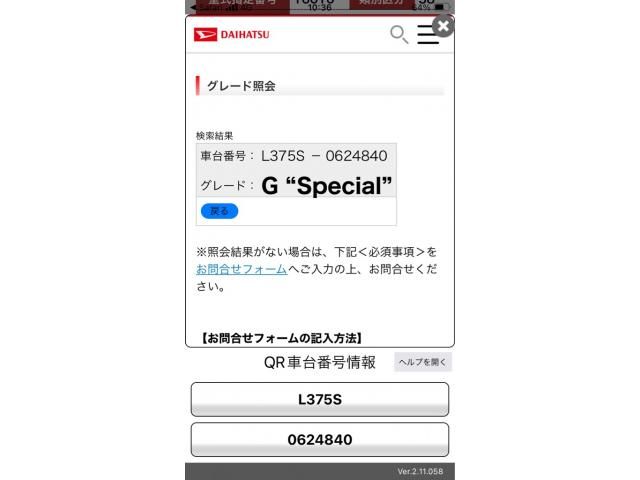This screenshot has height=480, width=640.
Task: Open the hamburger menu
Action: coord(428,35)
